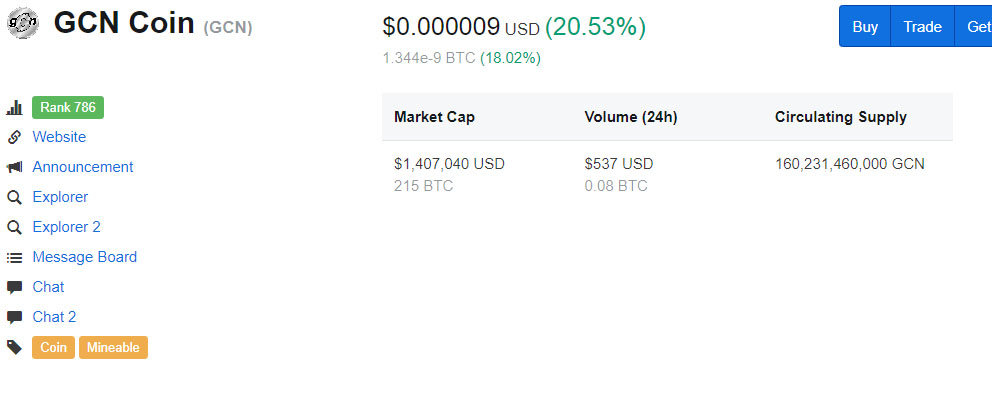Open the Trade option
The height and width of the screenshot is (412, 992).
(x=922, y=27)
